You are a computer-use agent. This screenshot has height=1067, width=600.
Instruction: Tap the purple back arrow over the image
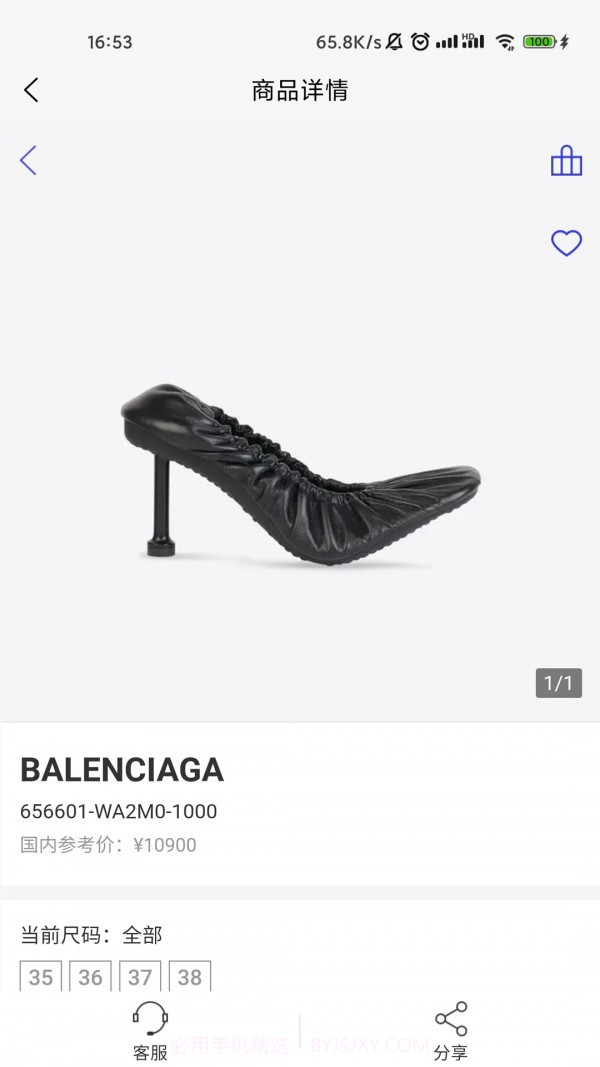click(28, 160)
